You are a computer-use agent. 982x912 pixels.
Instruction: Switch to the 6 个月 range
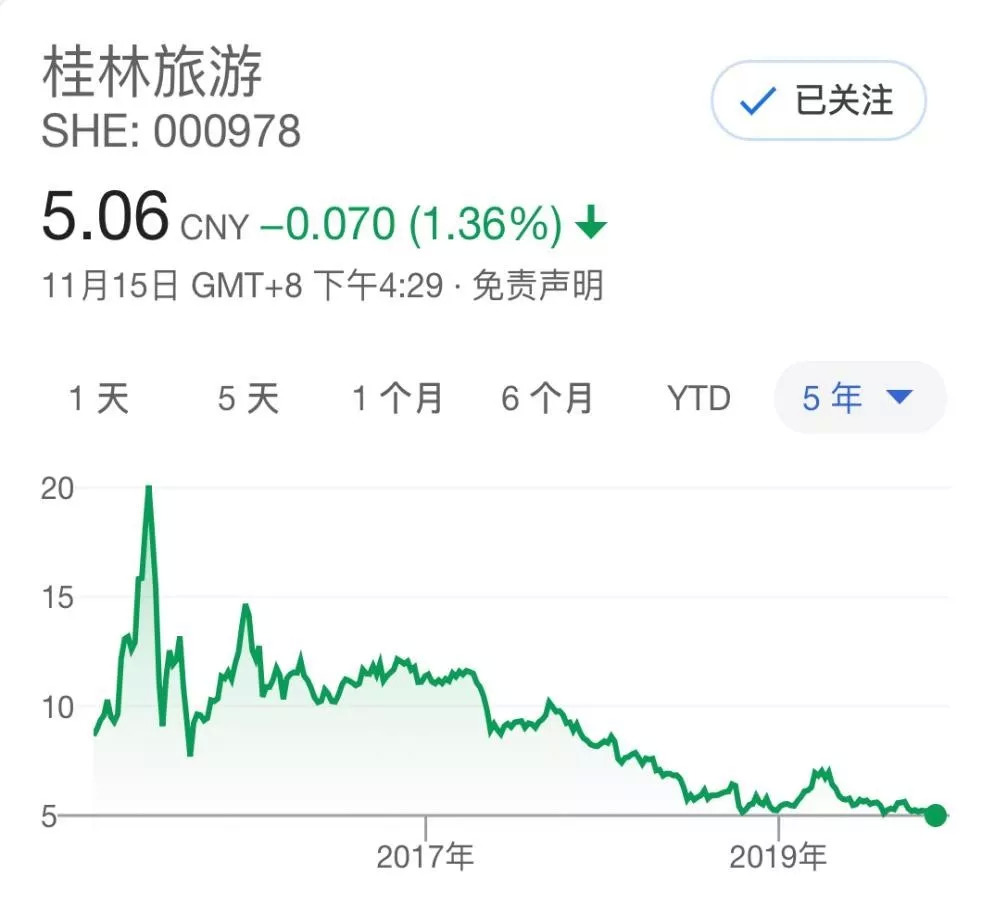547,399
